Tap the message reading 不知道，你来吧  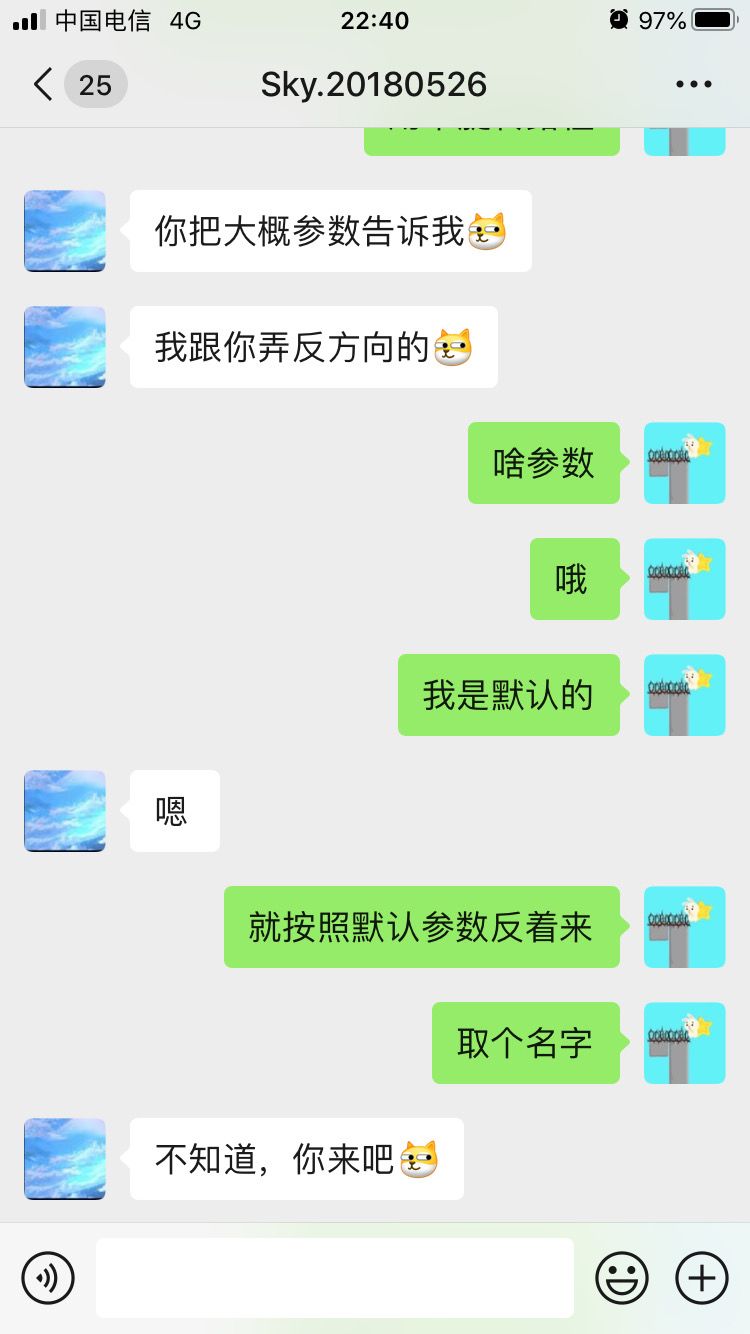click(x=296, y=1159)
